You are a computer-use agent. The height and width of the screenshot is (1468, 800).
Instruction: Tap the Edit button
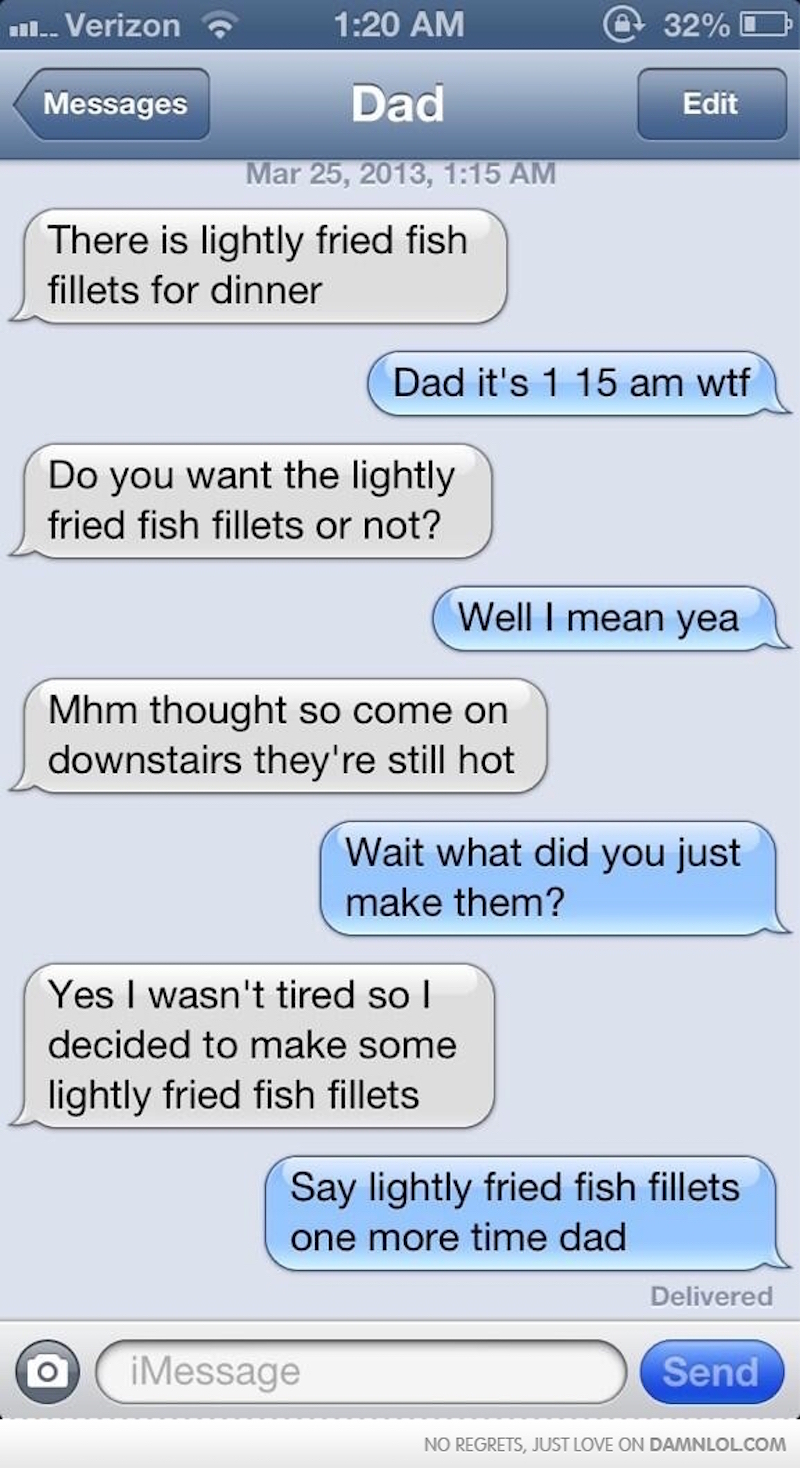tap(711, 104)
